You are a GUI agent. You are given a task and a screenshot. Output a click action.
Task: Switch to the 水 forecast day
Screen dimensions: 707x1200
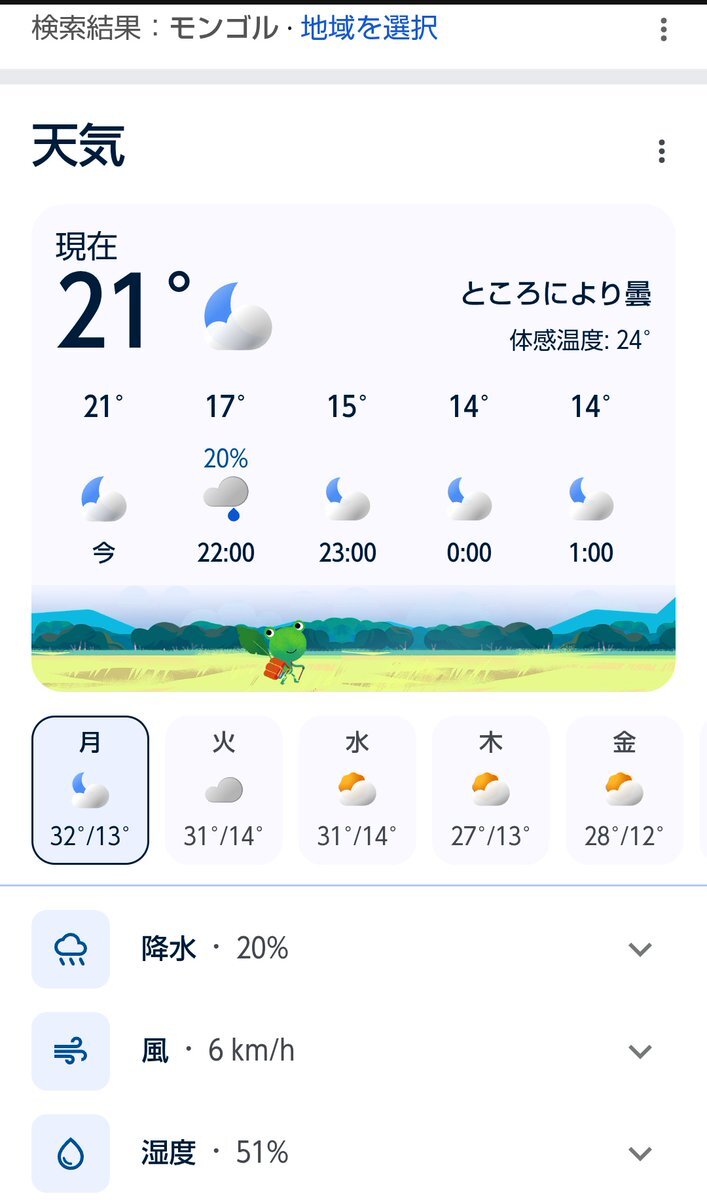pyautogui.click(x=357, y=790)
